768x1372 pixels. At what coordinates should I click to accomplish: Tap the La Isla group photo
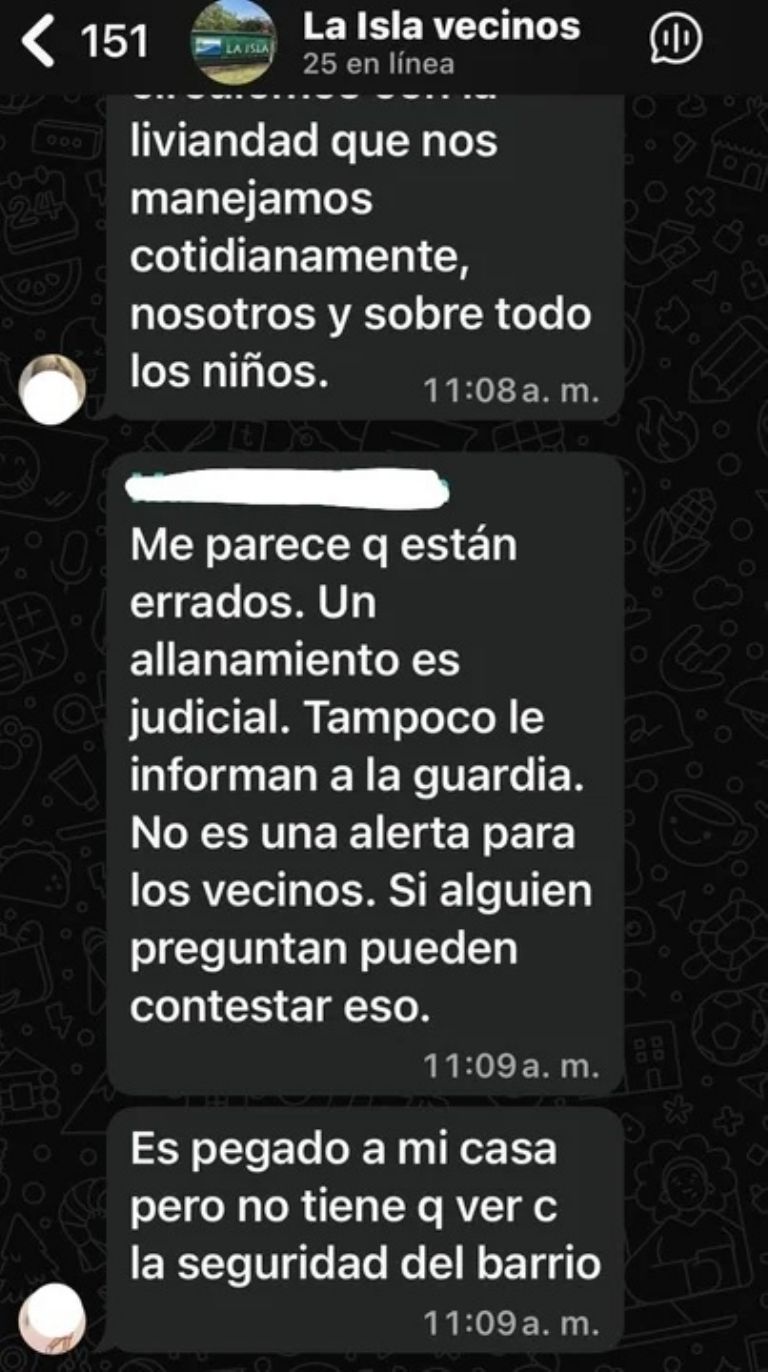tap(231, 42)
